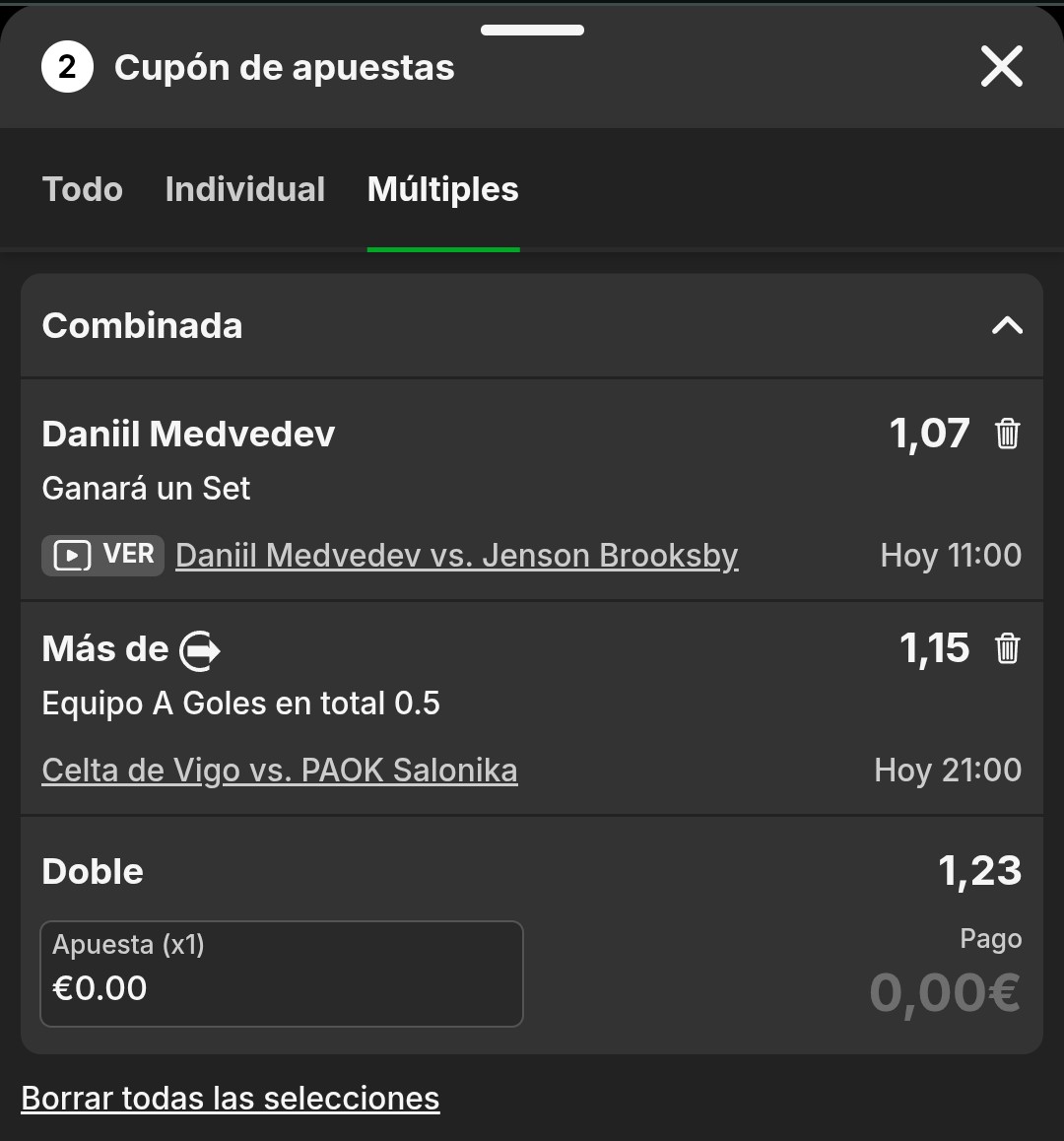
Task: Switch to the Individual tab
Action: (x=244, y=189)
